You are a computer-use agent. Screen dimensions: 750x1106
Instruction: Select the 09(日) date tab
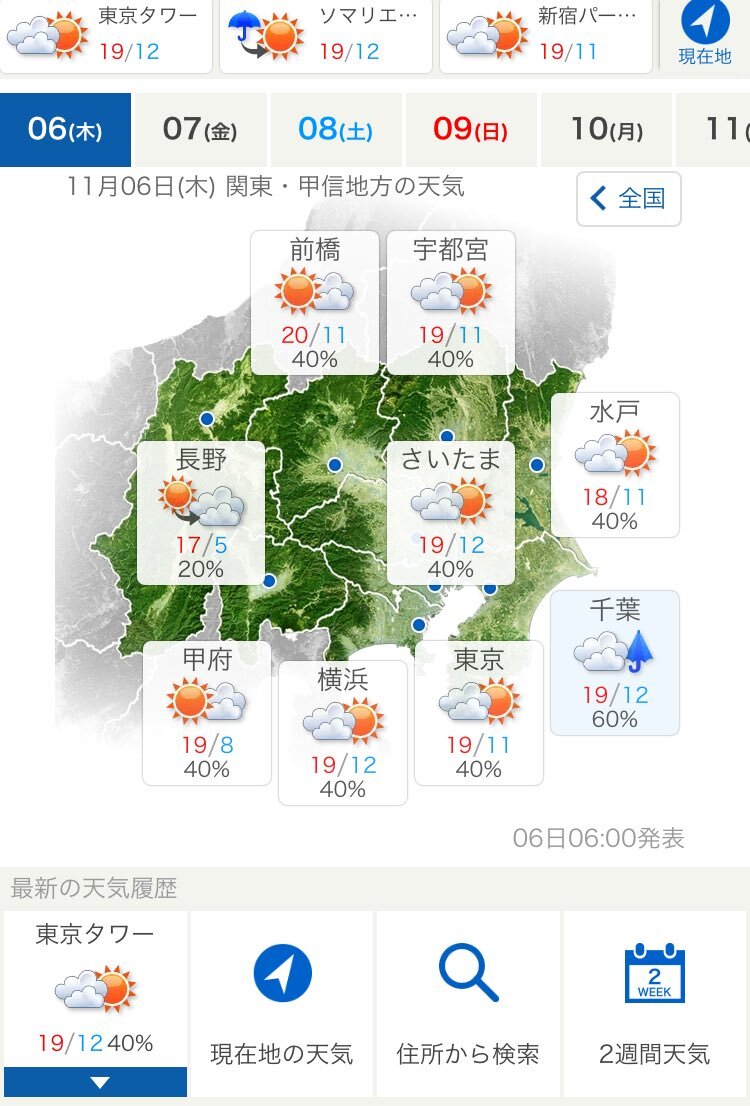[x=471, y=130]
